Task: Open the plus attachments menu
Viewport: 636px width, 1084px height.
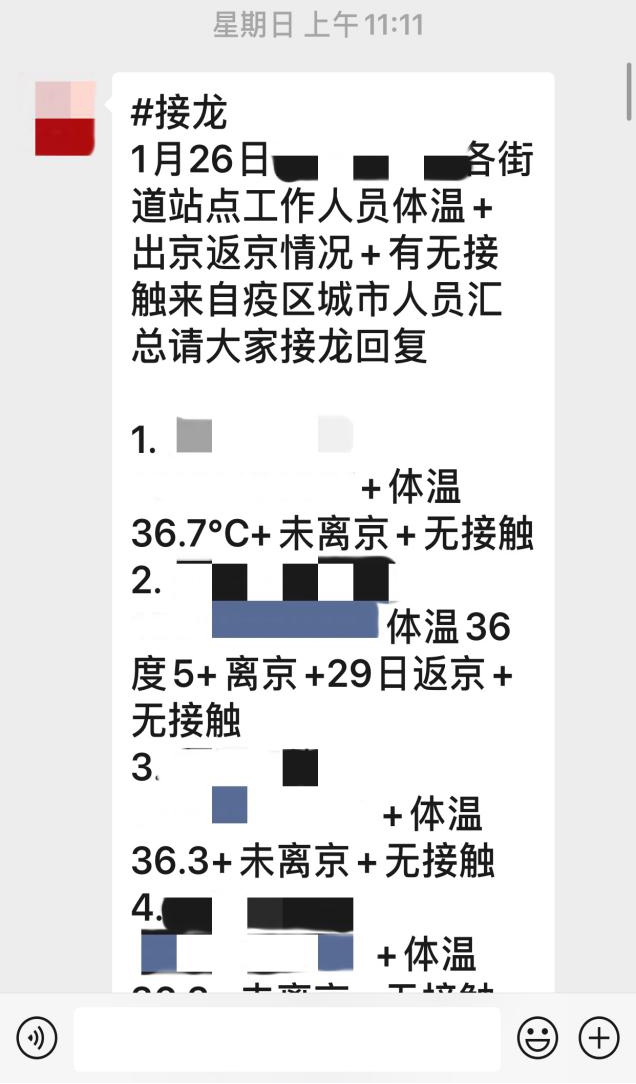Action: [599, 1039]
